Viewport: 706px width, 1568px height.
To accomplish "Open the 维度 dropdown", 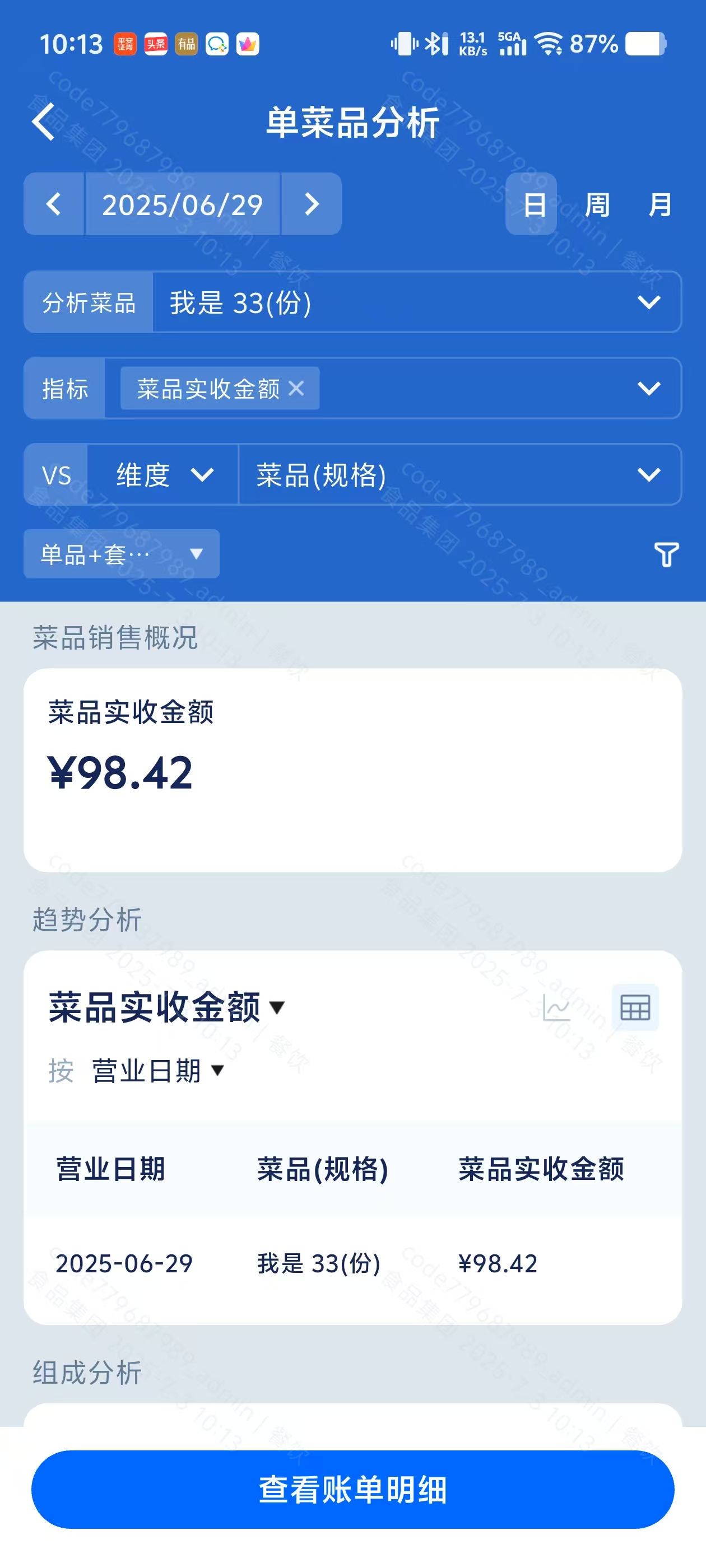I will 162,474.
